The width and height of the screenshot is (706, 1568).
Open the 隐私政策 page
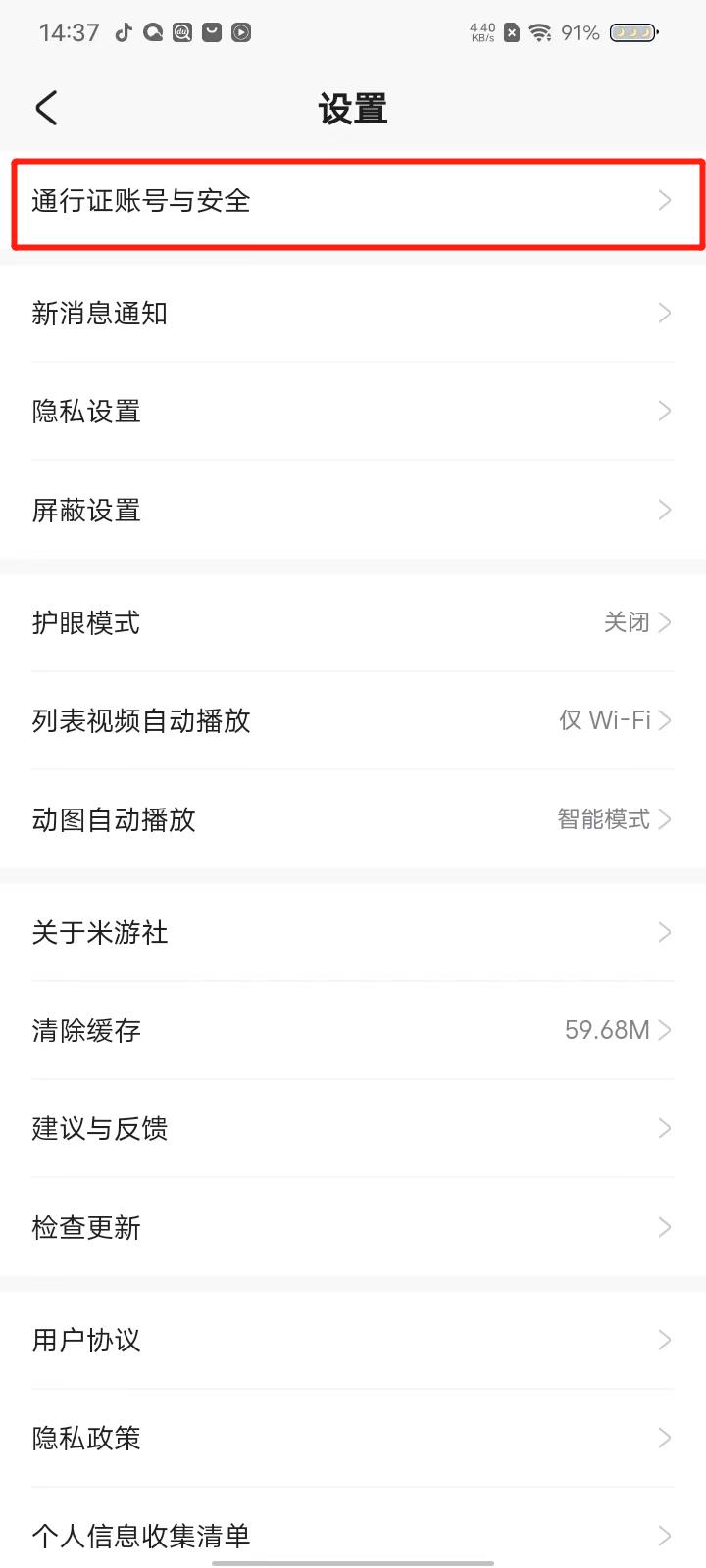353,1438
